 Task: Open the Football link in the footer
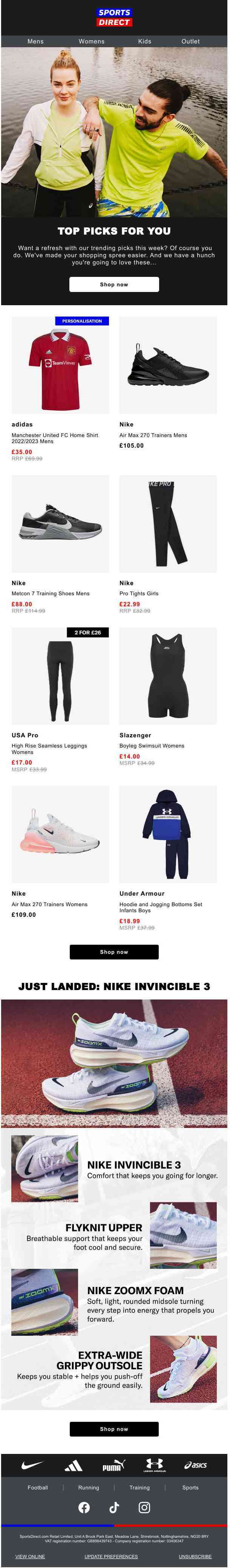tap(38, 1487)
